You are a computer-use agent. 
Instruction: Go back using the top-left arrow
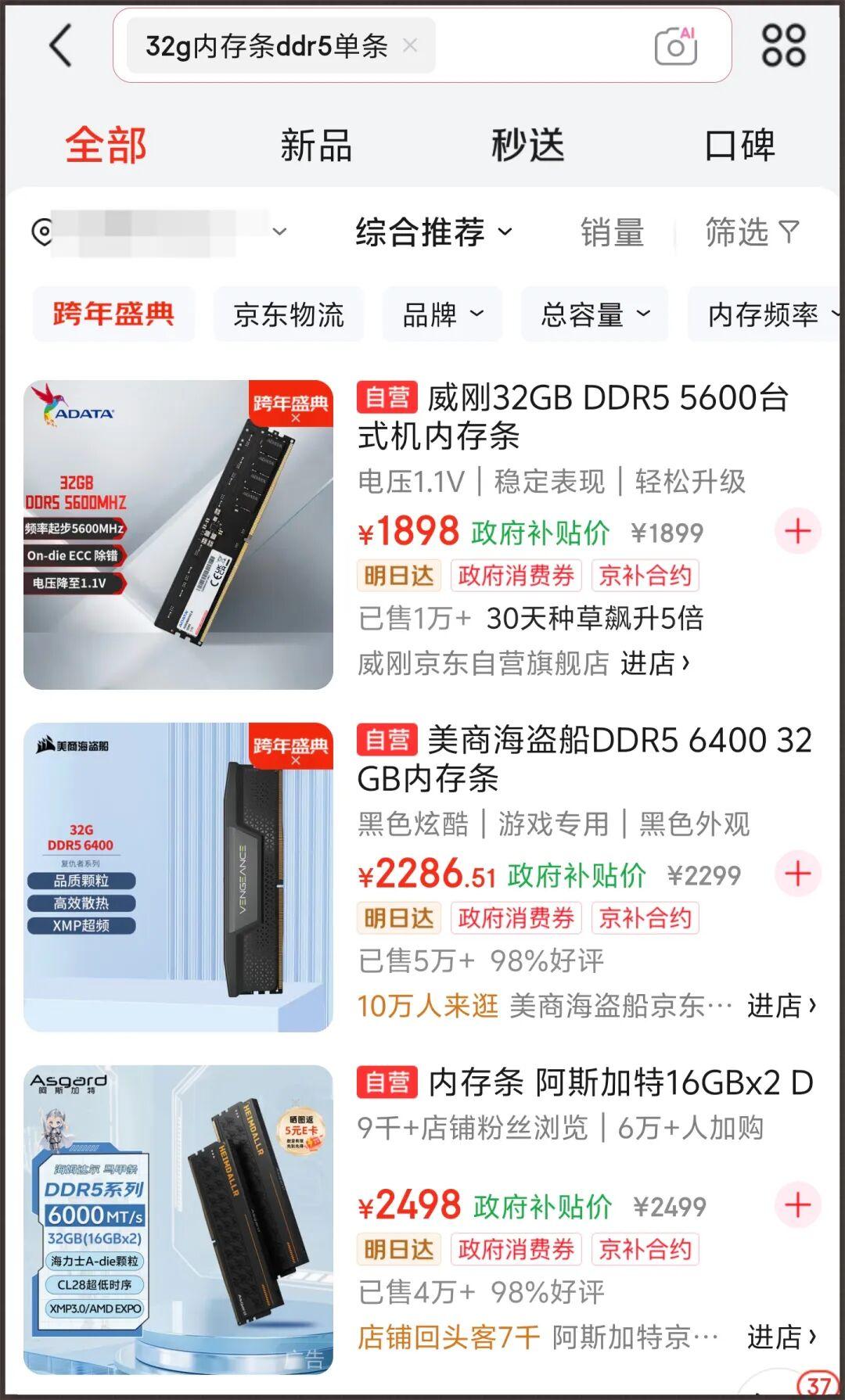(61, 45)
